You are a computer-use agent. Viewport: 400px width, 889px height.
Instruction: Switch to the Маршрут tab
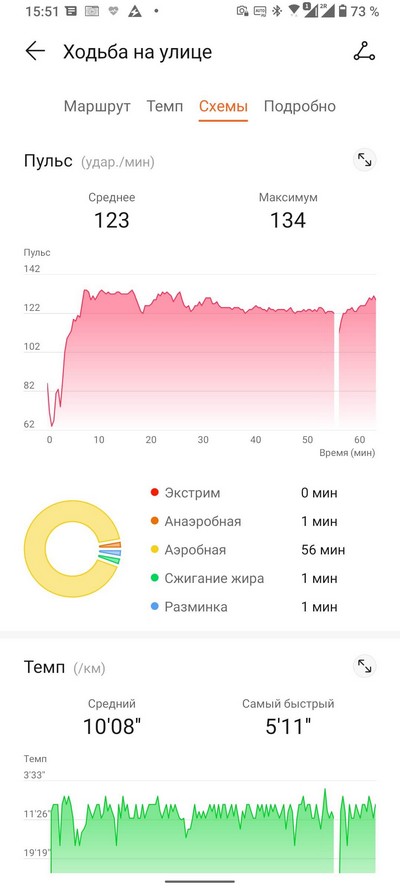click(x=97, y=107)
